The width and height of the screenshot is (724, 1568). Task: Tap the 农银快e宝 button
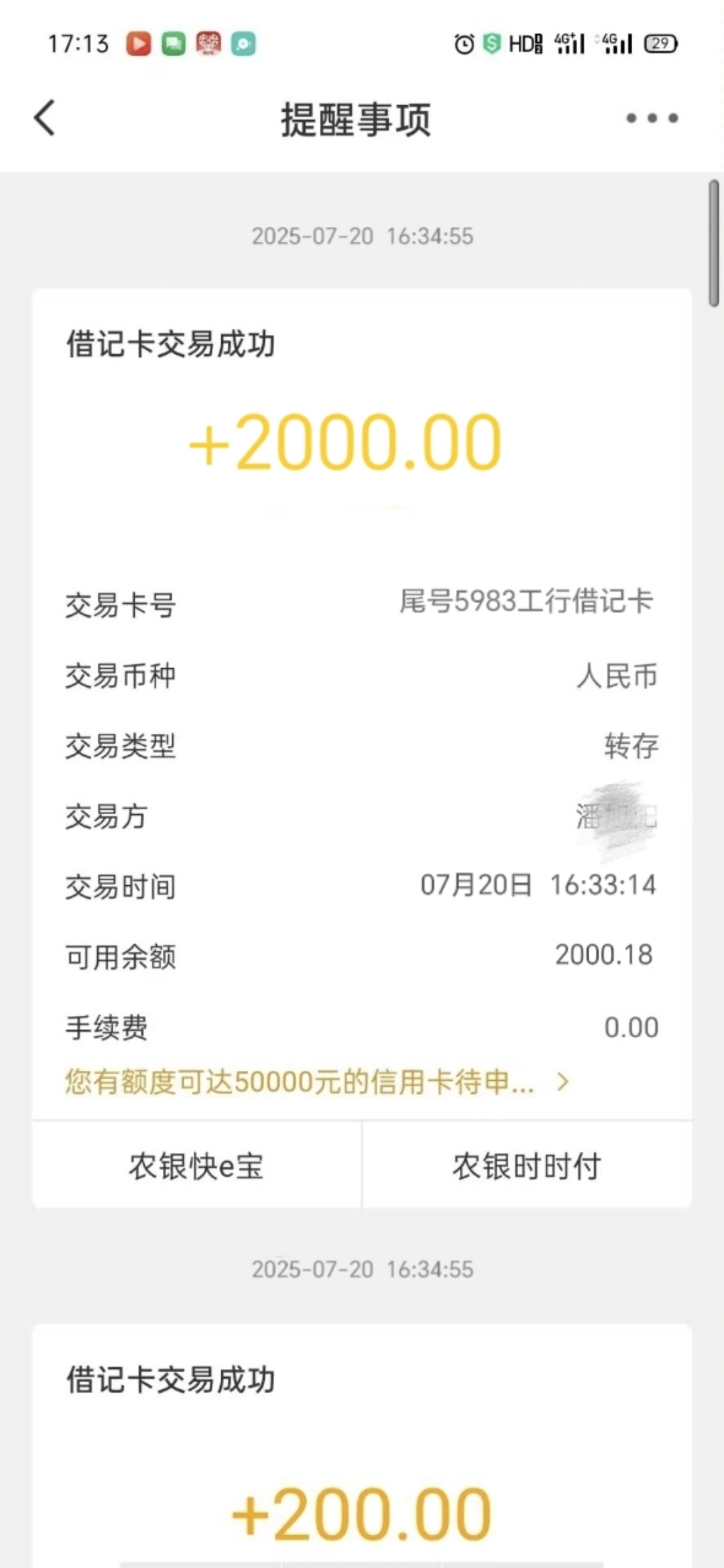tap(196, 1166)
